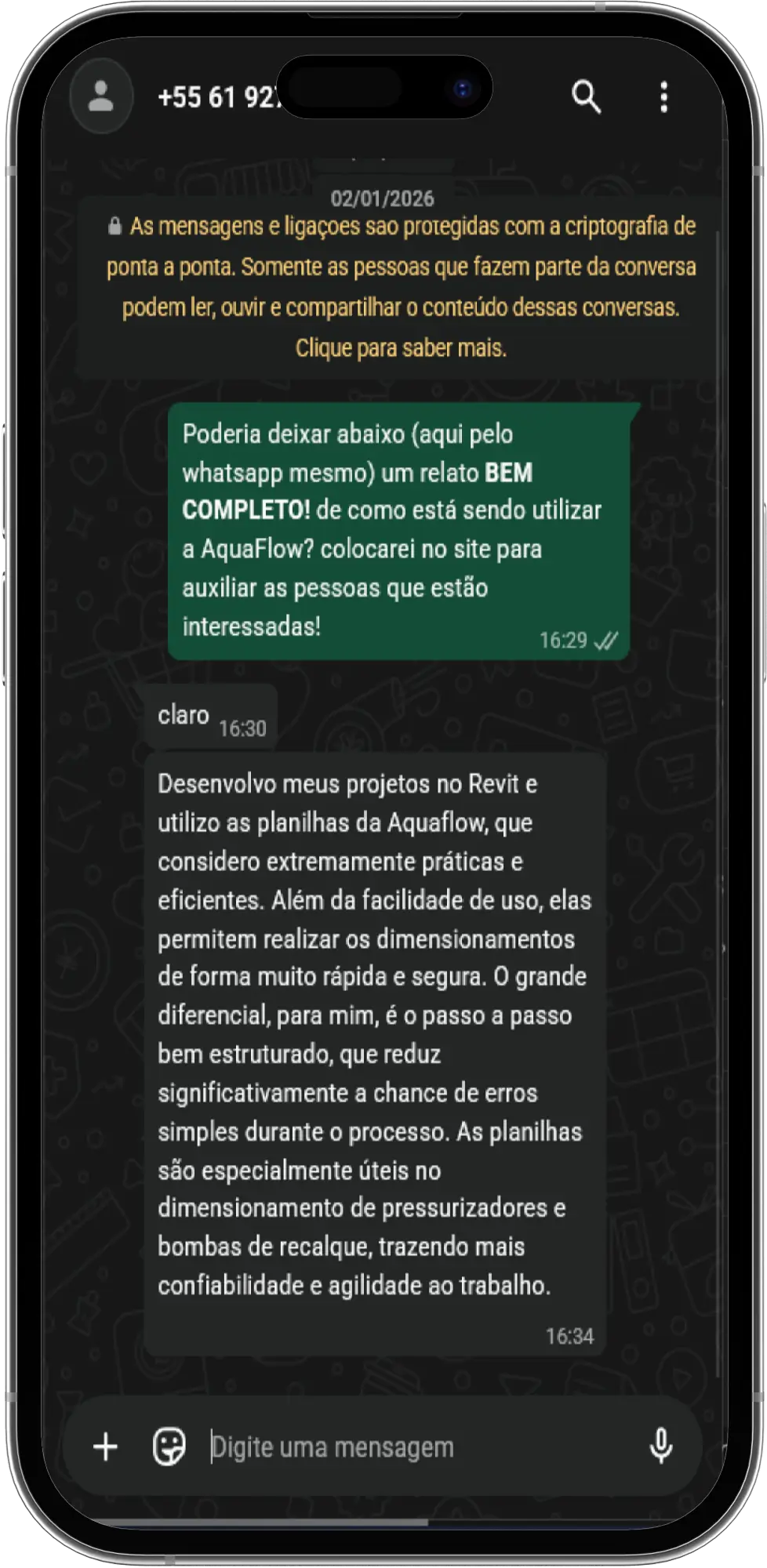Select the green sent message bubble

(400, 529)
